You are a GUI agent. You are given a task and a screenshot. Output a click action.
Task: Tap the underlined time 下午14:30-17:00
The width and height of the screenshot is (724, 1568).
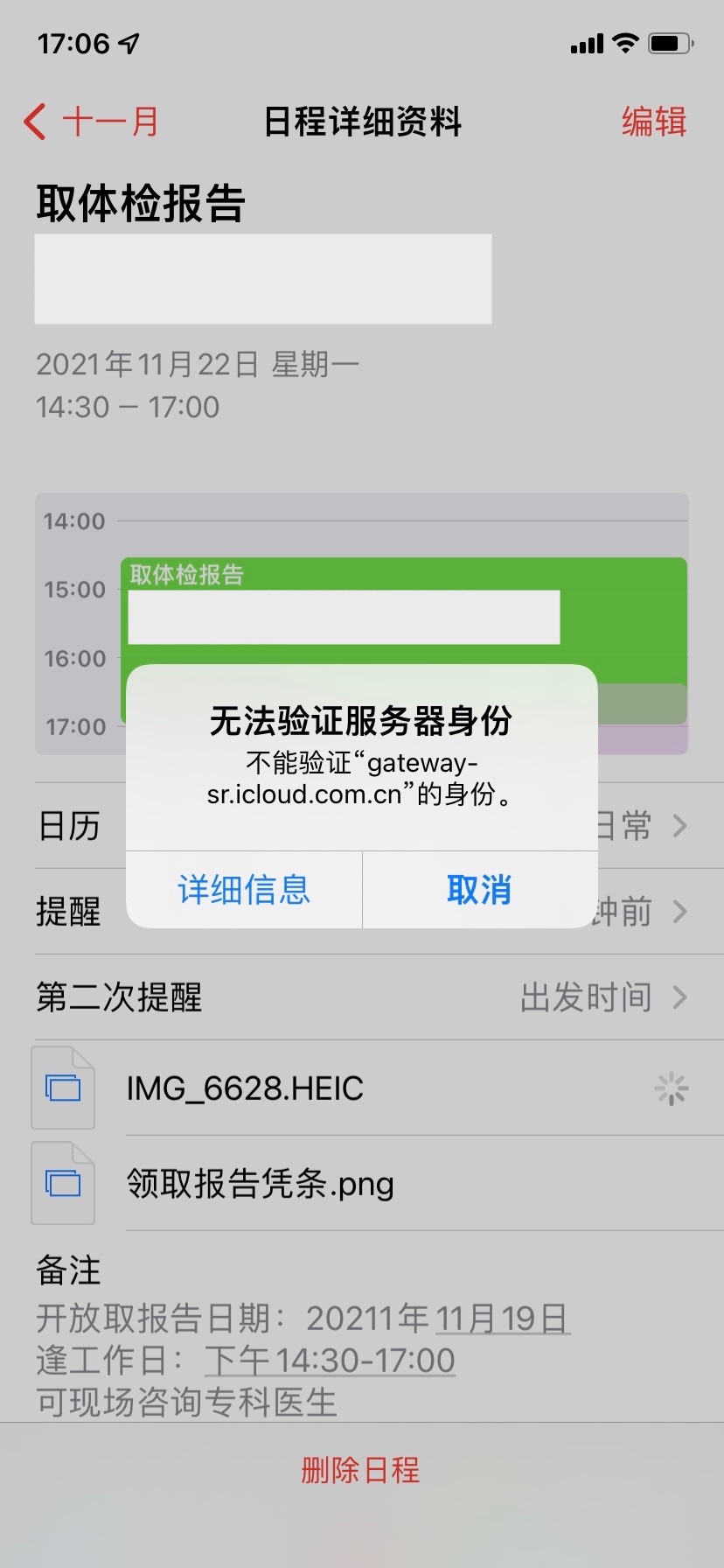(330, 1361)
